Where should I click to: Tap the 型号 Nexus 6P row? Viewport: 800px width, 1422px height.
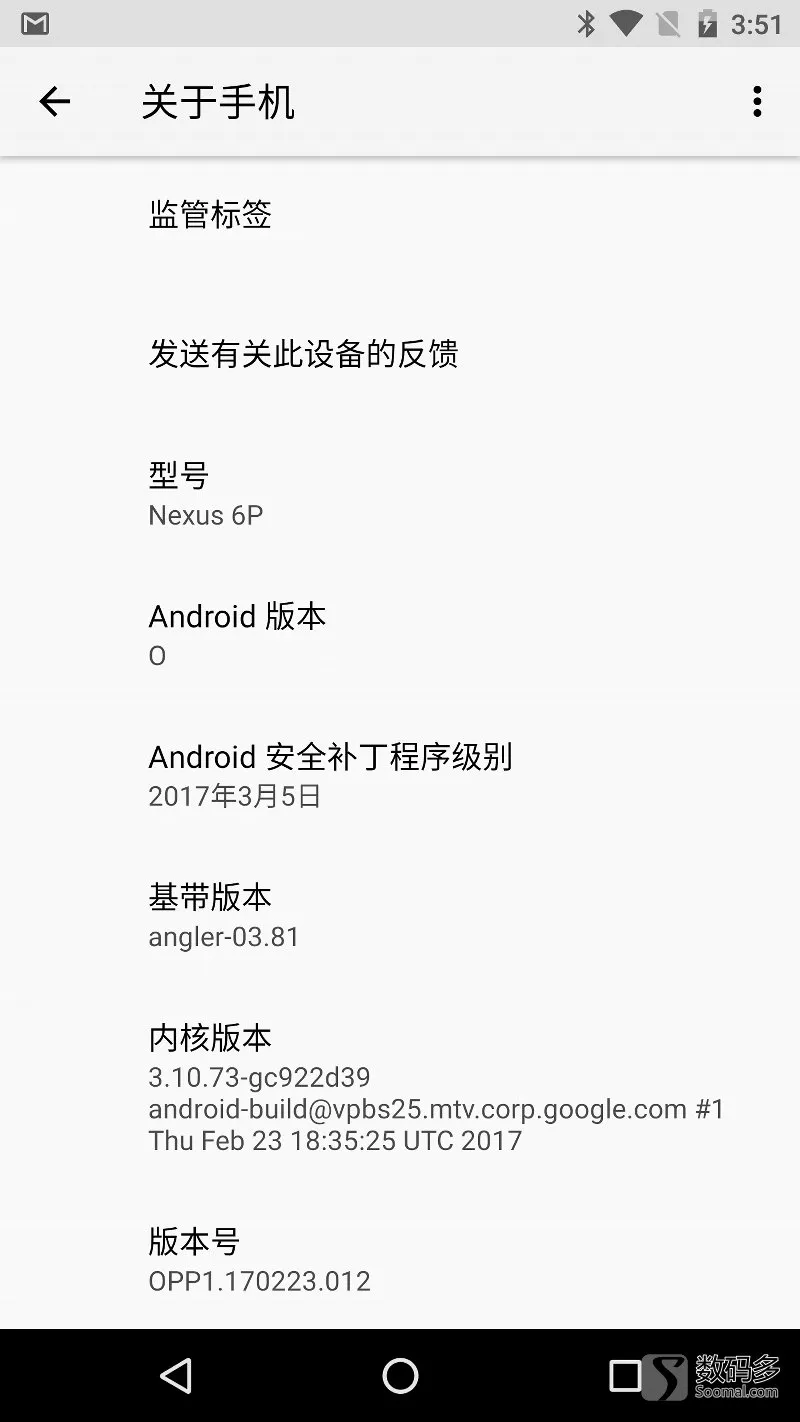pyautogui.click(x=400, y=494)
